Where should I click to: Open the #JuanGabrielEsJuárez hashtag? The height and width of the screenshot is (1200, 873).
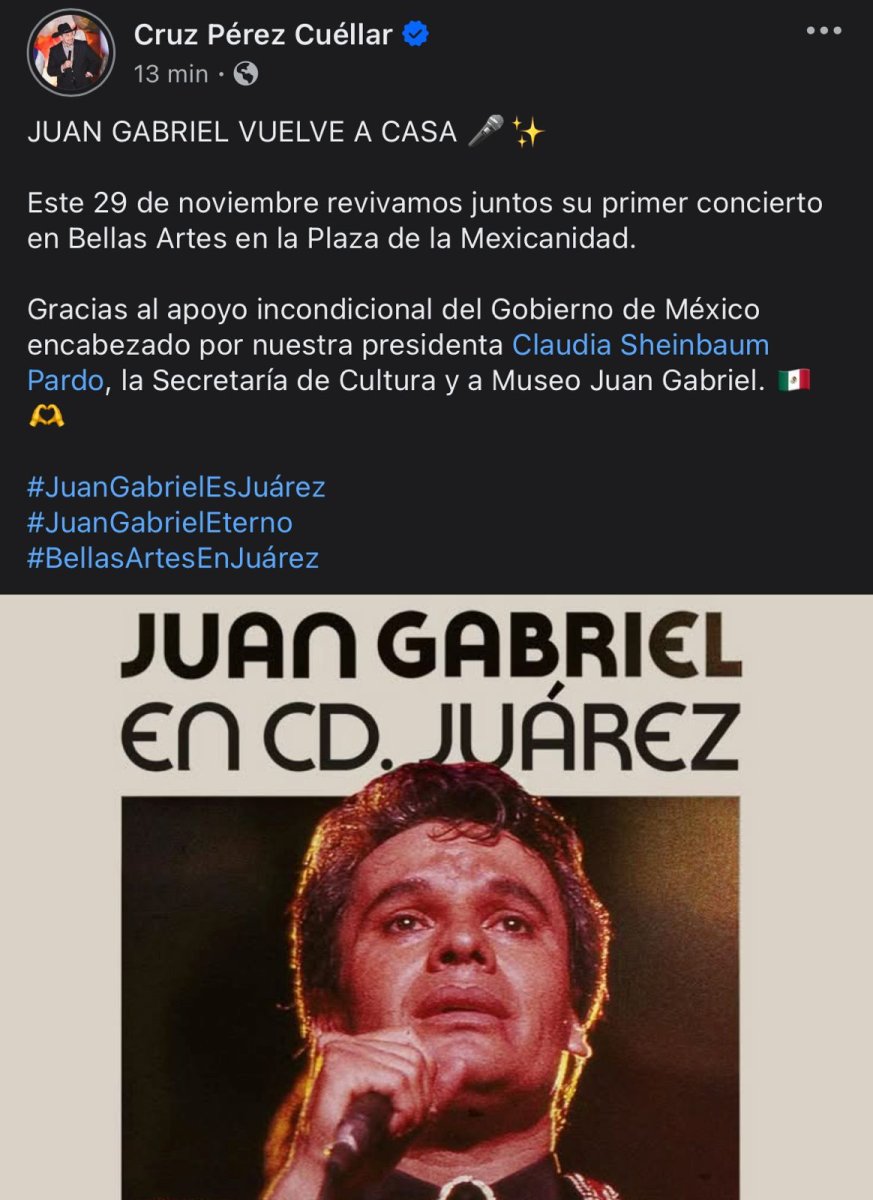point(176,487)
